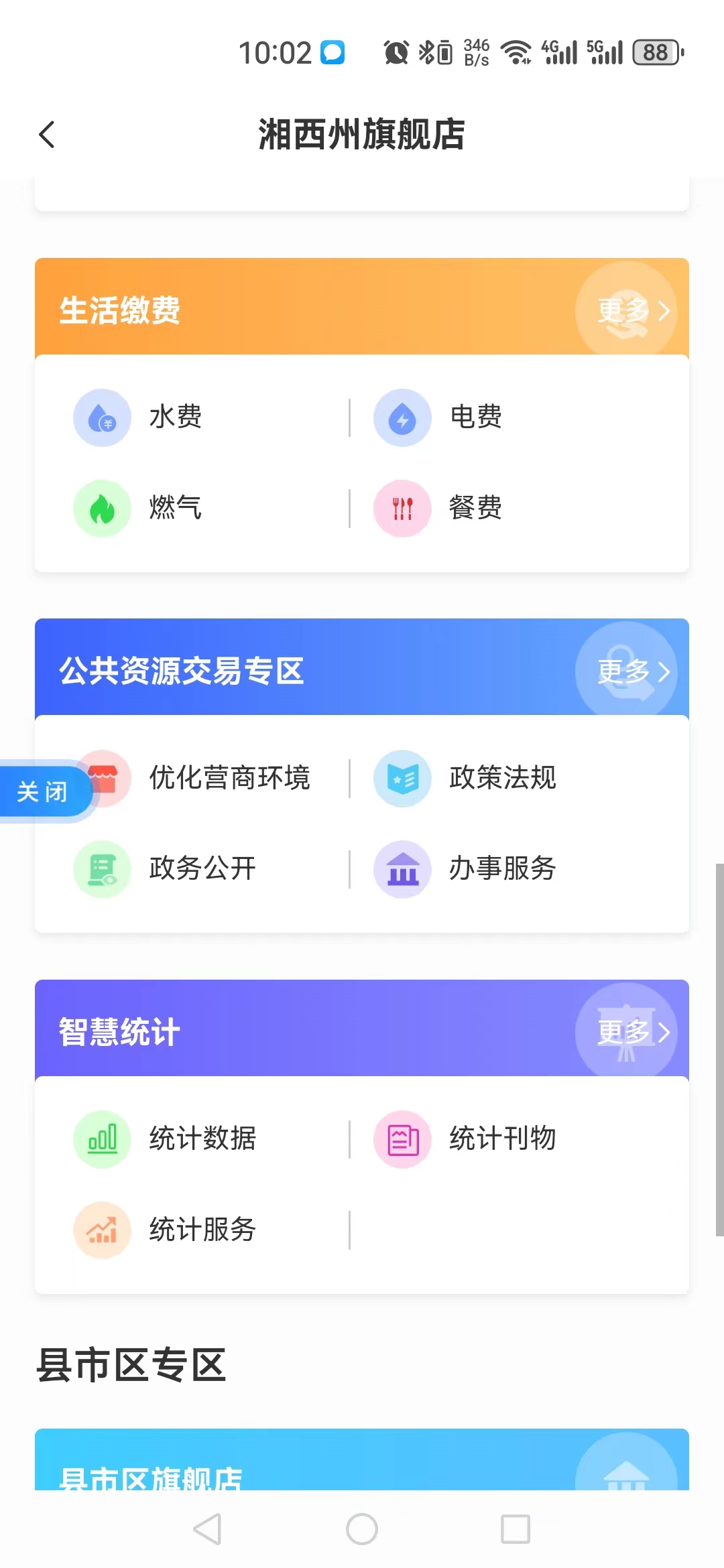
Task: Tap 更多 in the 智慧统计 section
Action: pyautogui.click(x=633, y=1033)
